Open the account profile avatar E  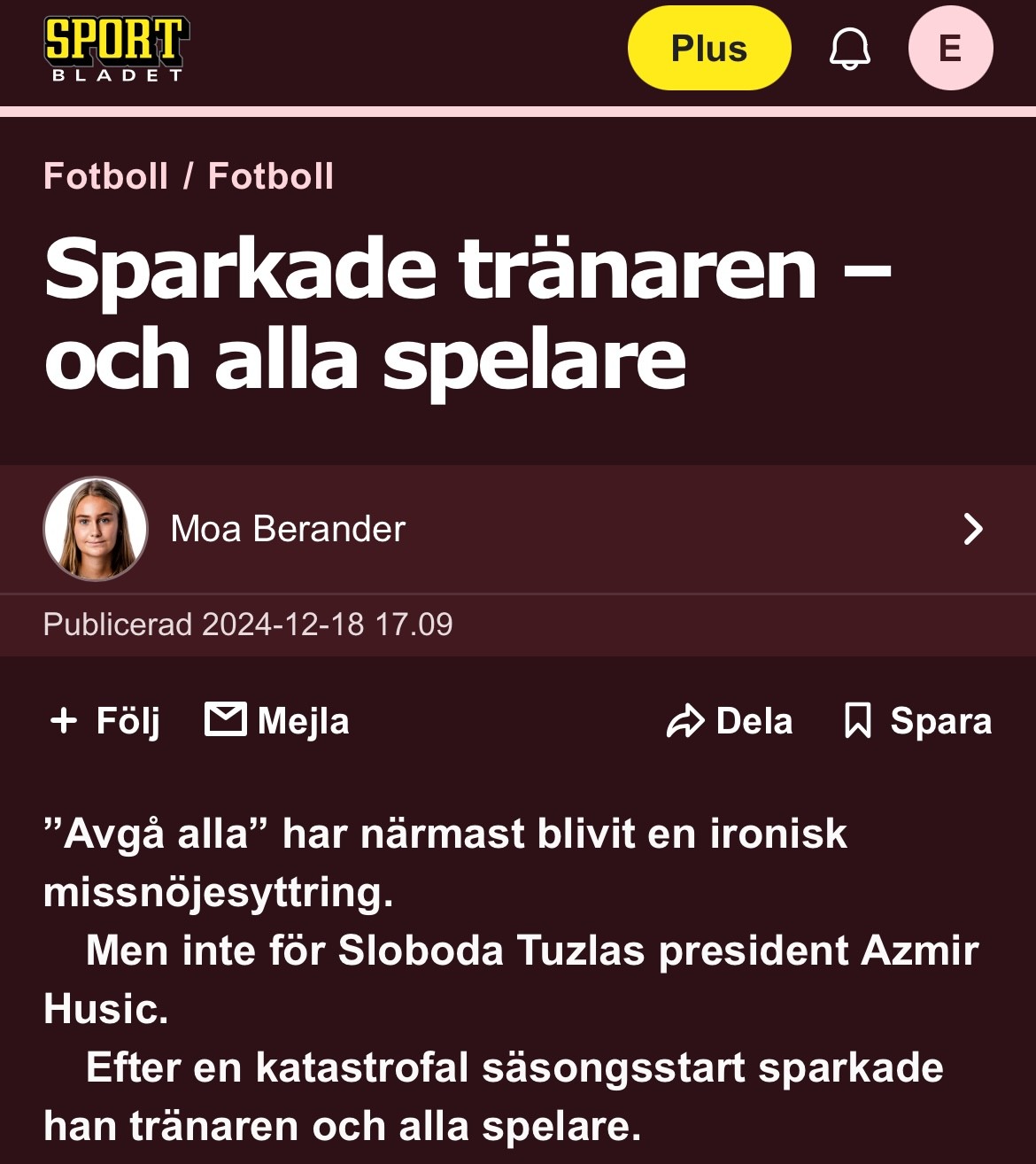click(x=950, y=49)
